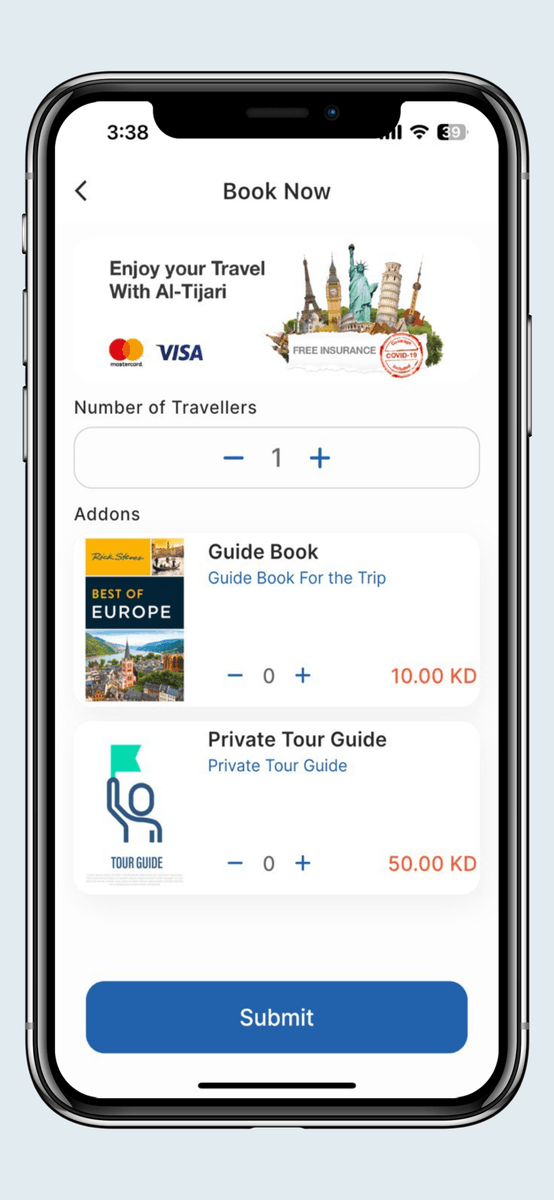Reduce the Private Tour Guide quantity

(x=235, y=863)
